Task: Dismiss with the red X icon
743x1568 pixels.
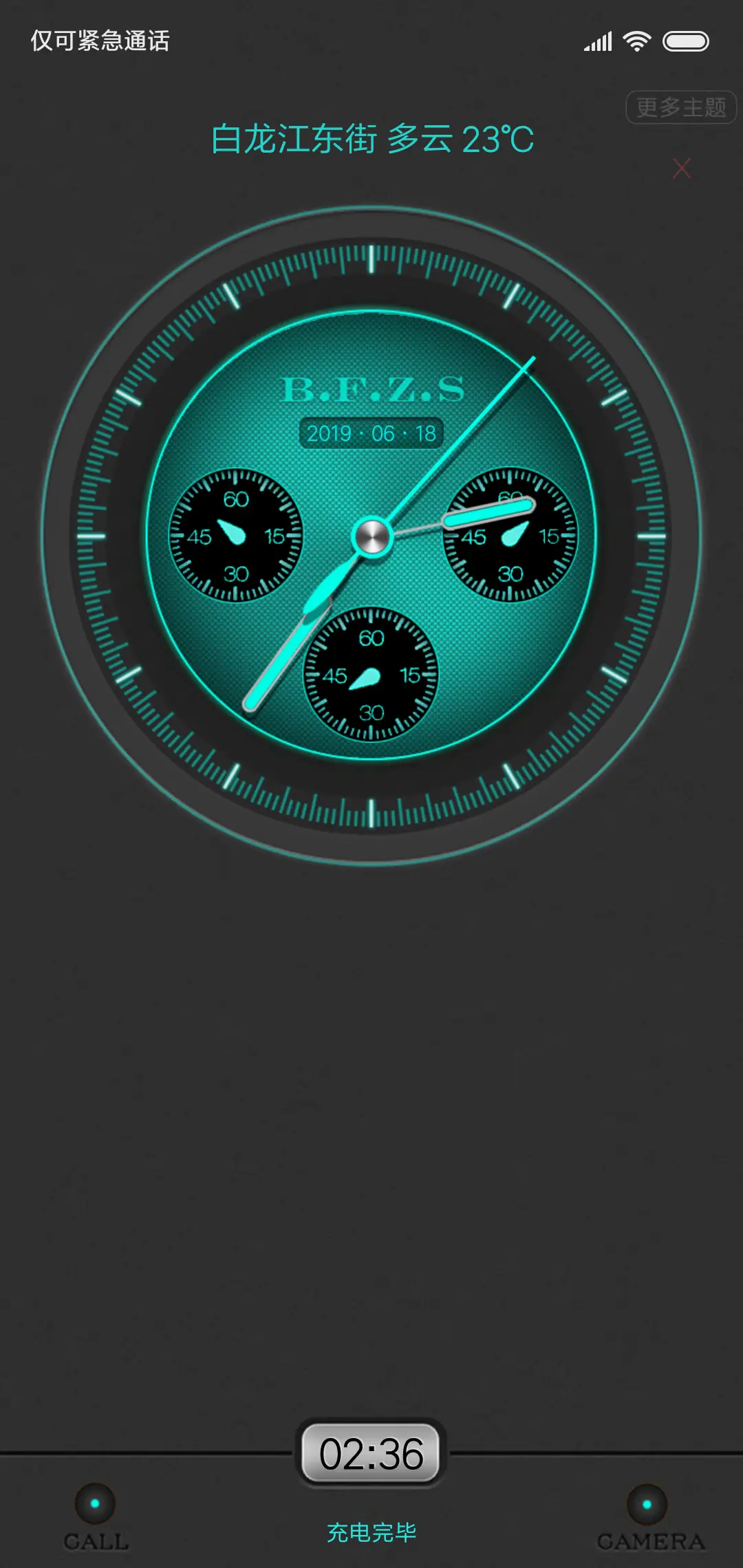Action: pyautogui.click(x=681, y=168)
